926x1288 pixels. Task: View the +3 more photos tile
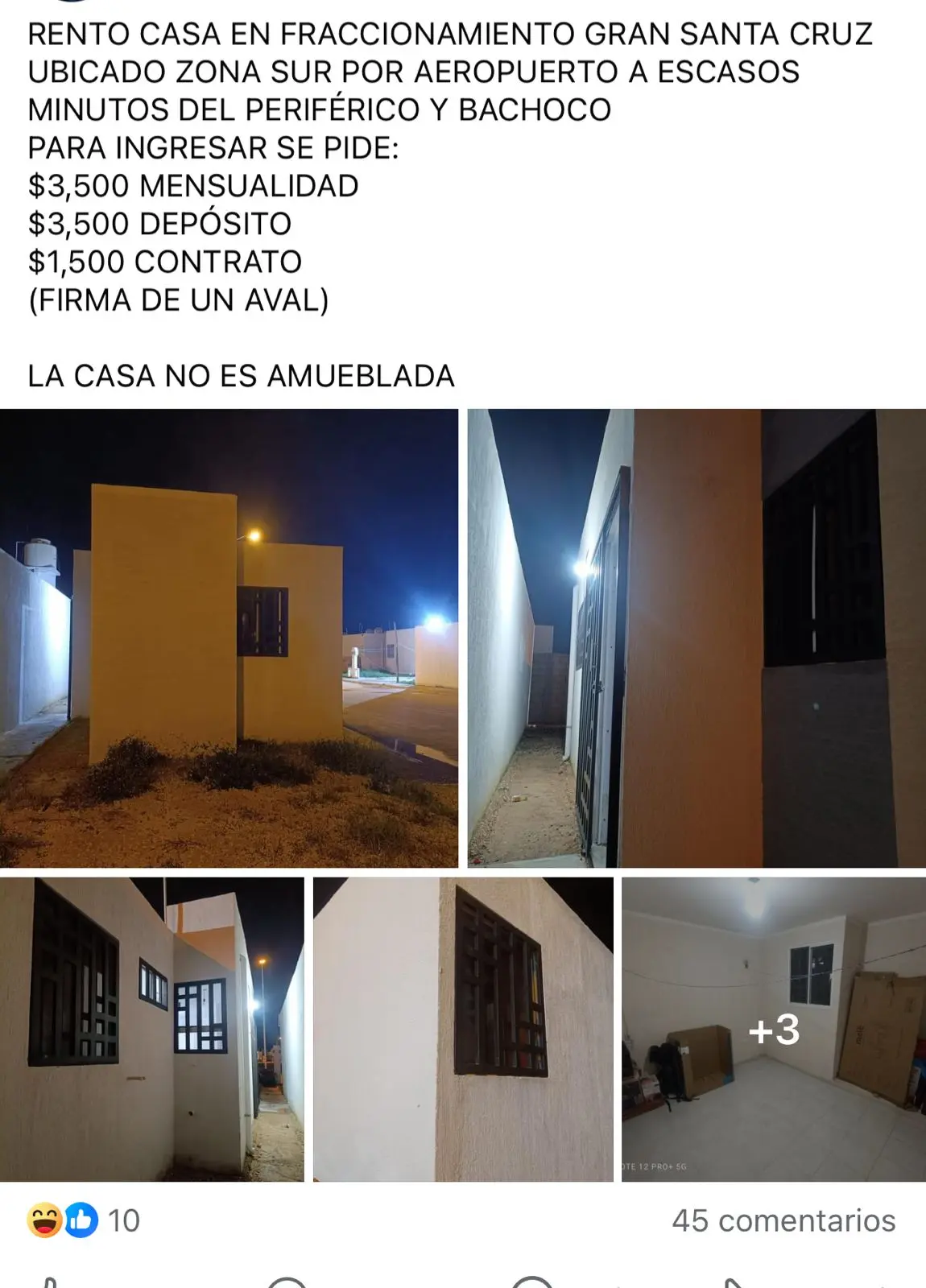pyautogui.click(x=773, y=1029)
